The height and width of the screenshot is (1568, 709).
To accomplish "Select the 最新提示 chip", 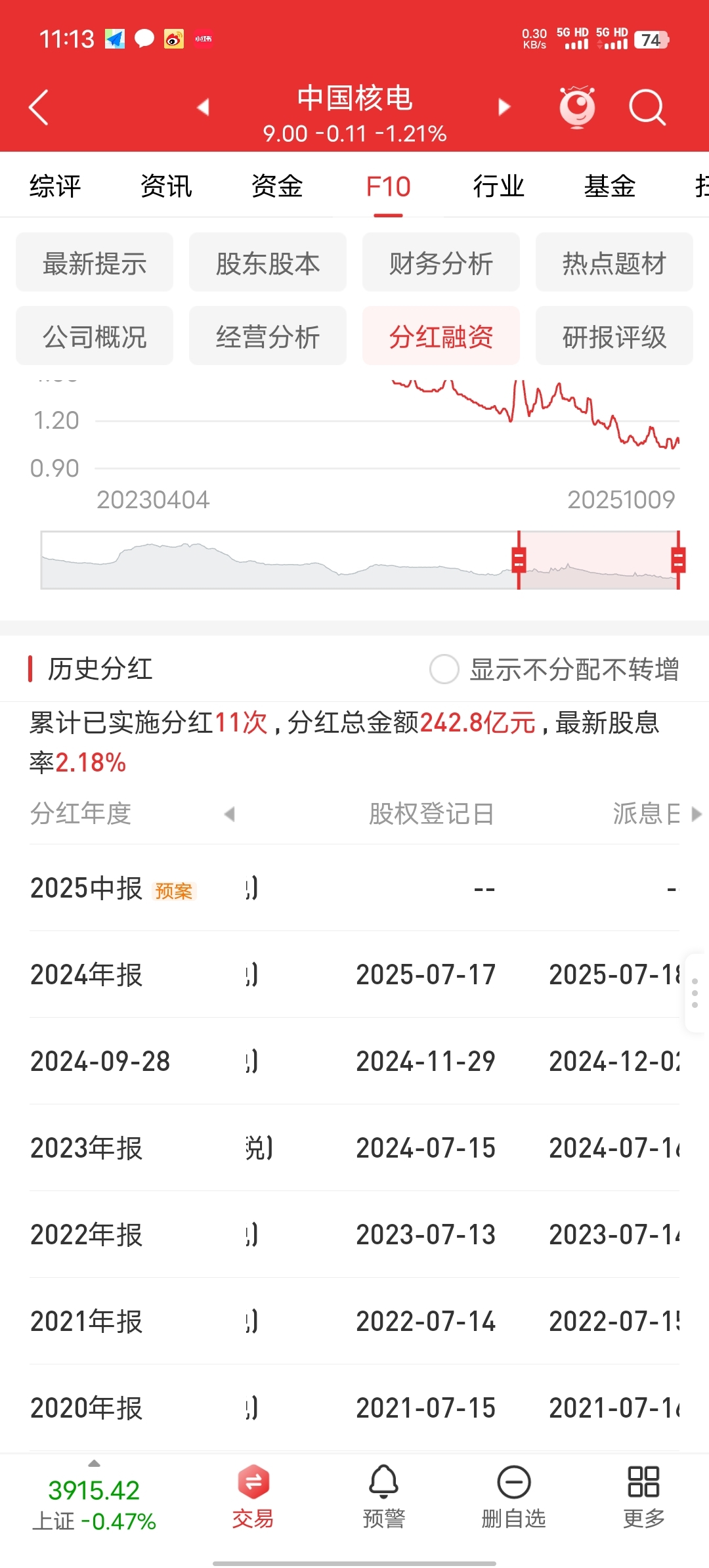I will [95, 262].
